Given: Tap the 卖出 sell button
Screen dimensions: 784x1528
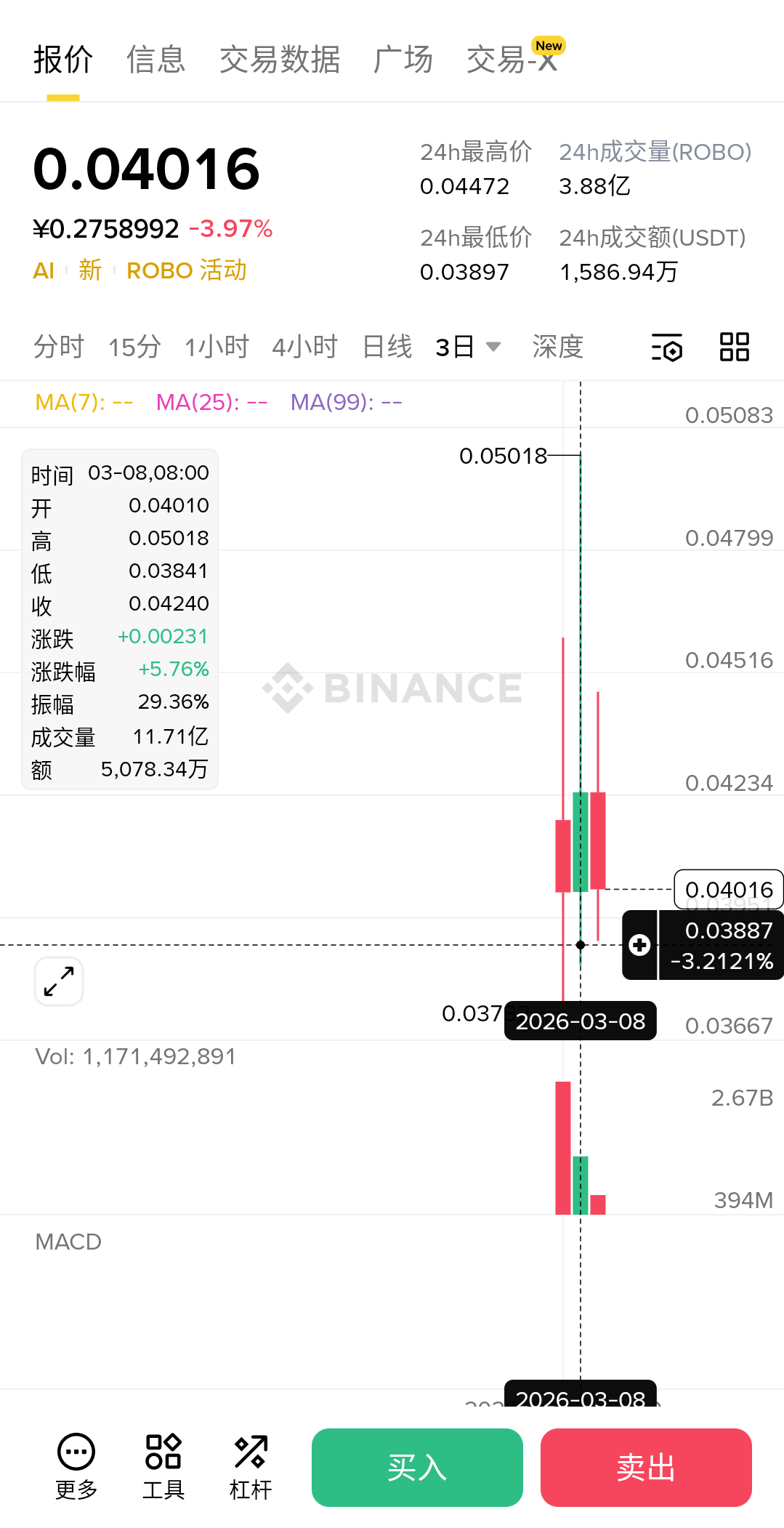Looking at the screenshot, I should [646, 1467].
